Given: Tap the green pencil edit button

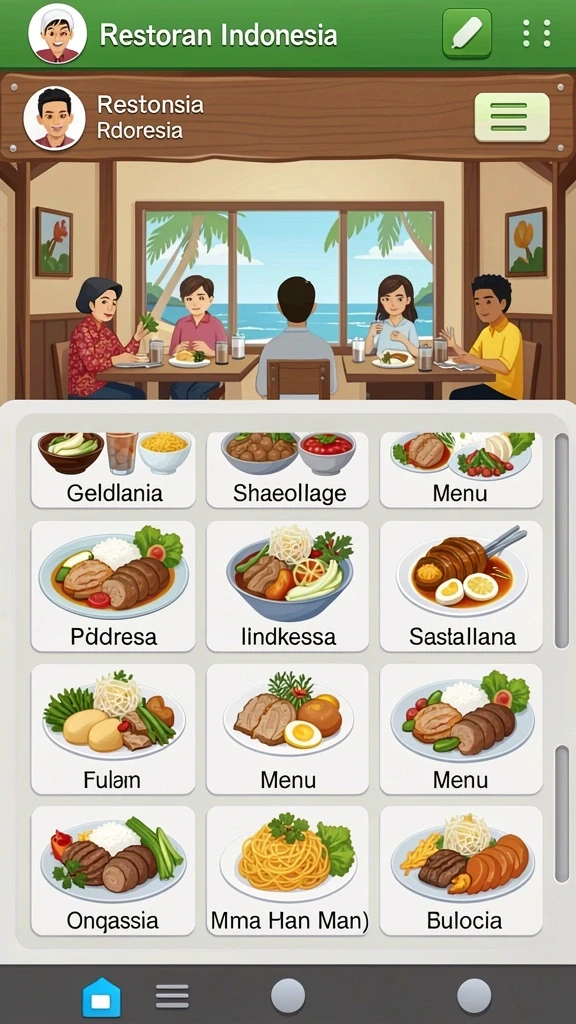Looking at the screenshot, I should point(466,33).
